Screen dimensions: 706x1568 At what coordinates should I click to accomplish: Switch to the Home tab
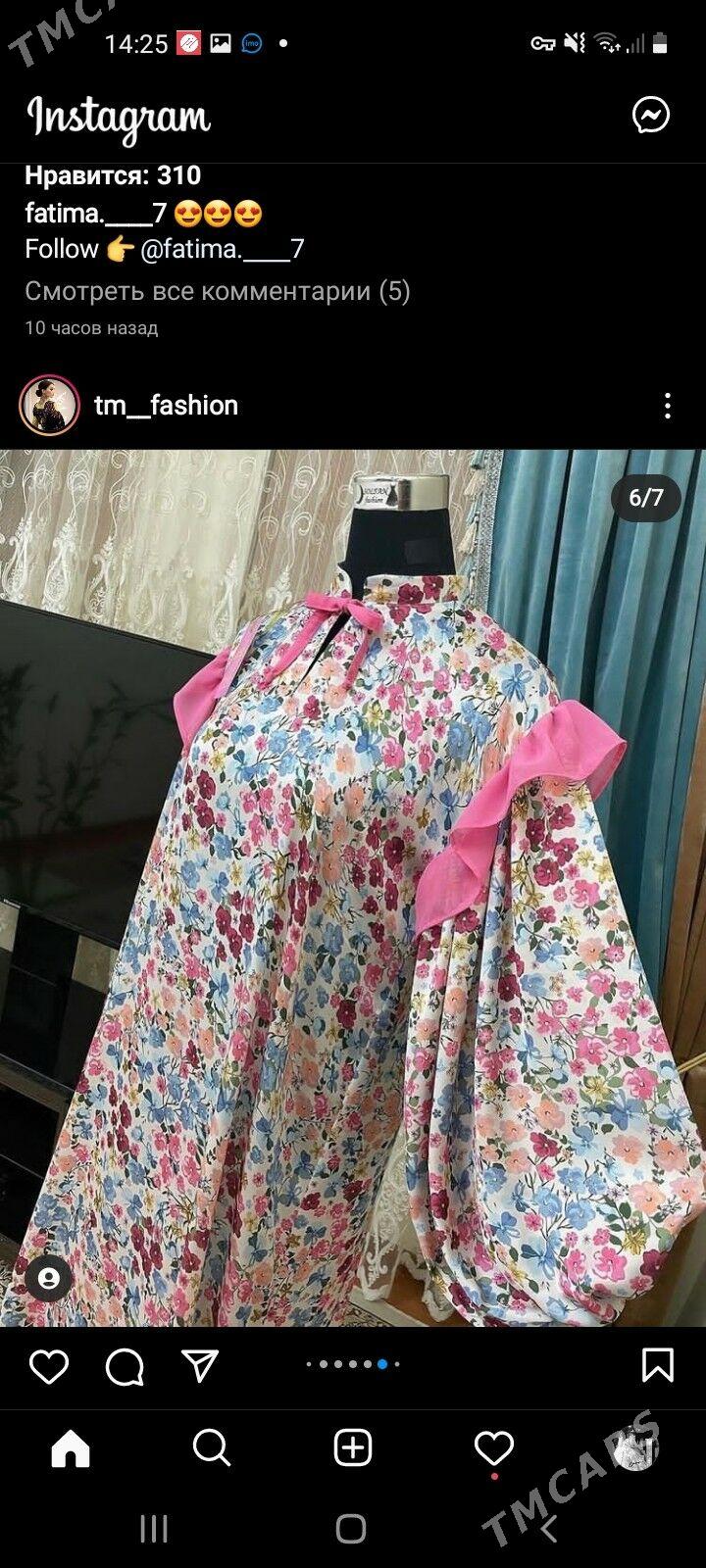(71, 1448)
